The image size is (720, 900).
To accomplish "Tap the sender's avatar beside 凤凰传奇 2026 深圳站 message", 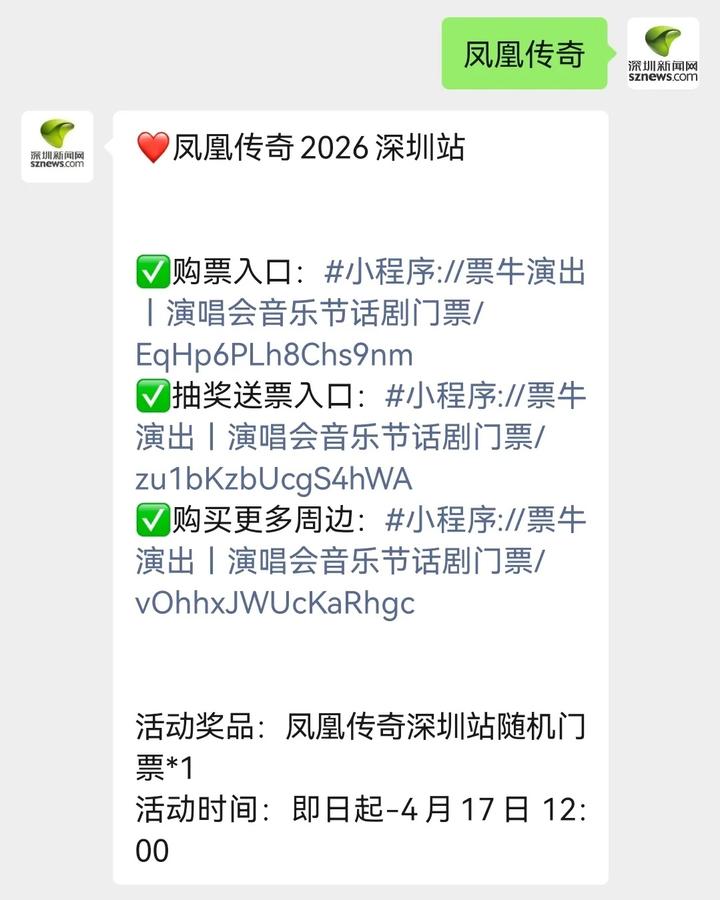I will [57, 147].
